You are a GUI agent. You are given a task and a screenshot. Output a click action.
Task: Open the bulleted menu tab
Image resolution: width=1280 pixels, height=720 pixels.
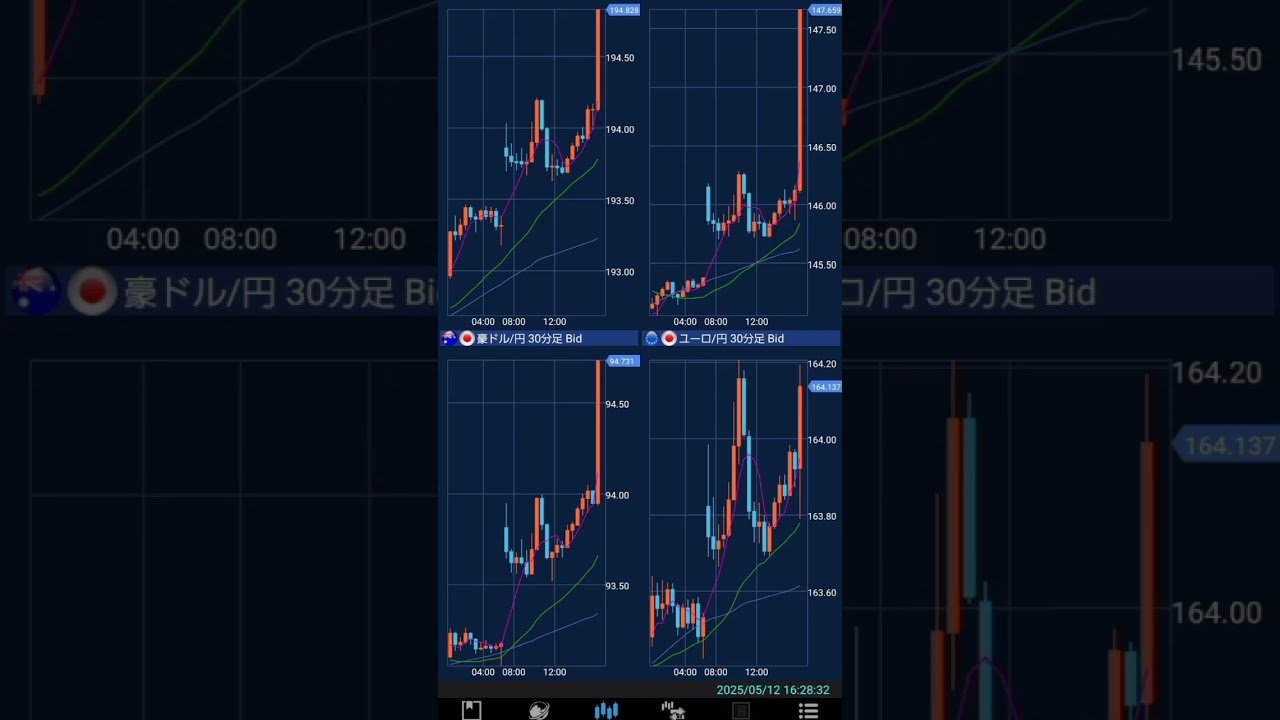click(x=808, y=710)
